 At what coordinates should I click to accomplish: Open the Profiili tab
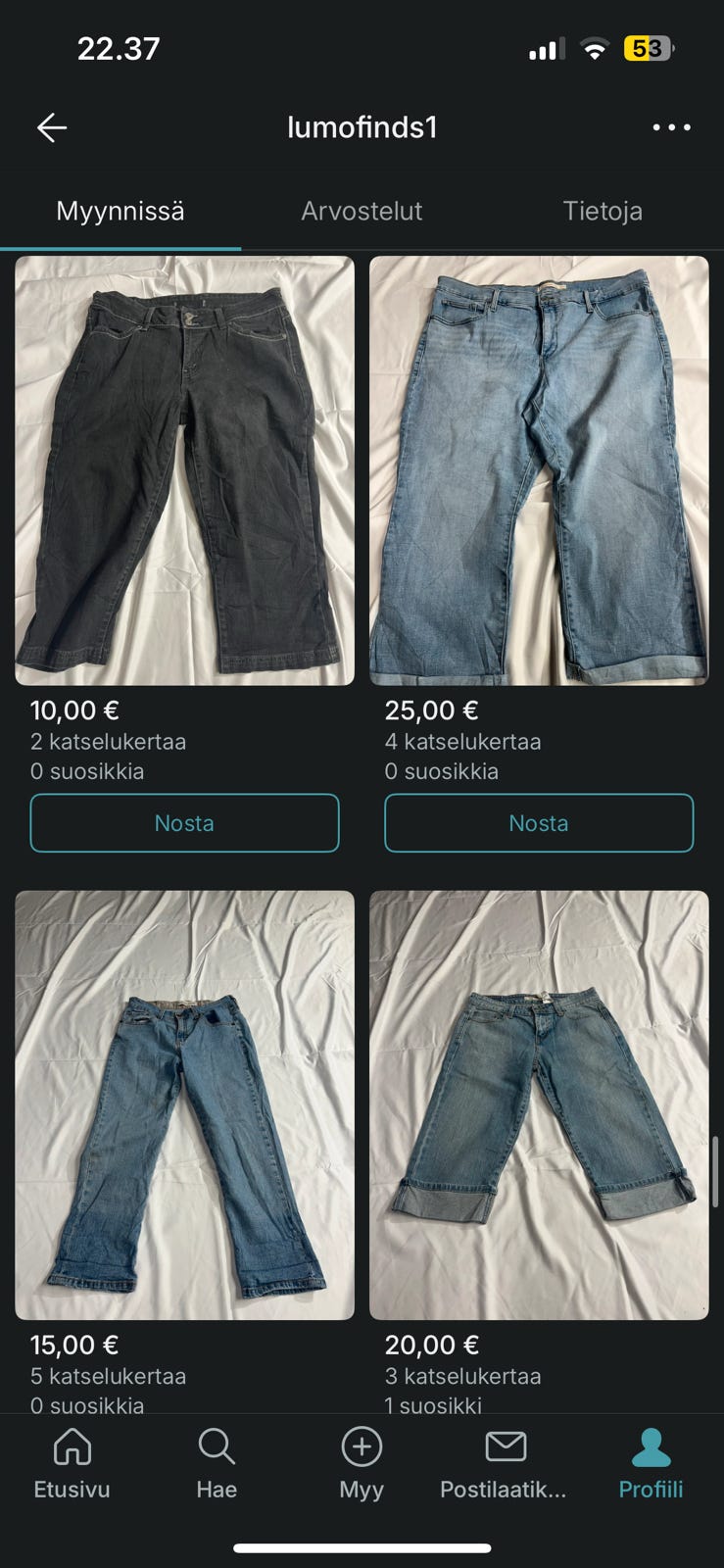[x=651, y=1464]
